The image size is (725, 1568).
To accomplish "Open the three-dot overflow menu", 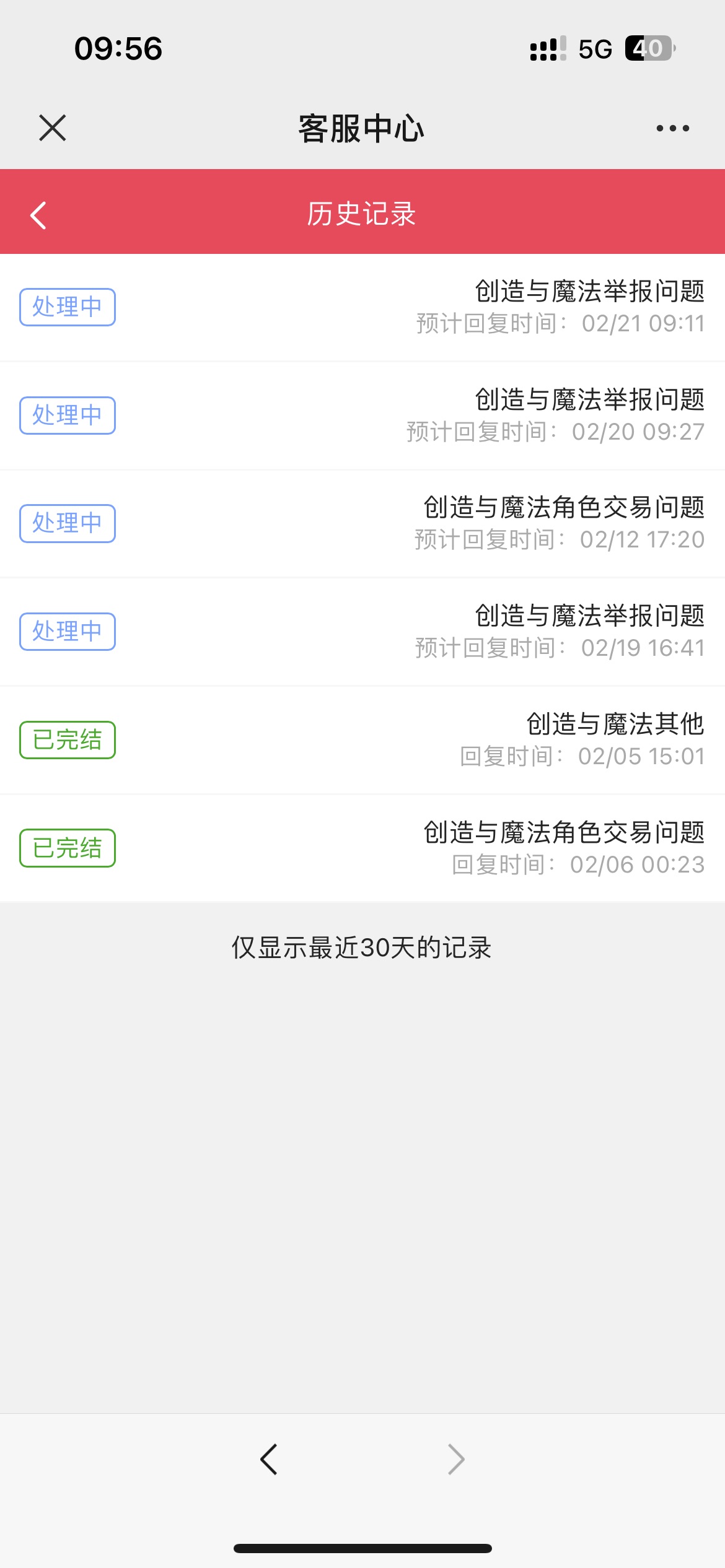I will (x=672, y=128).
